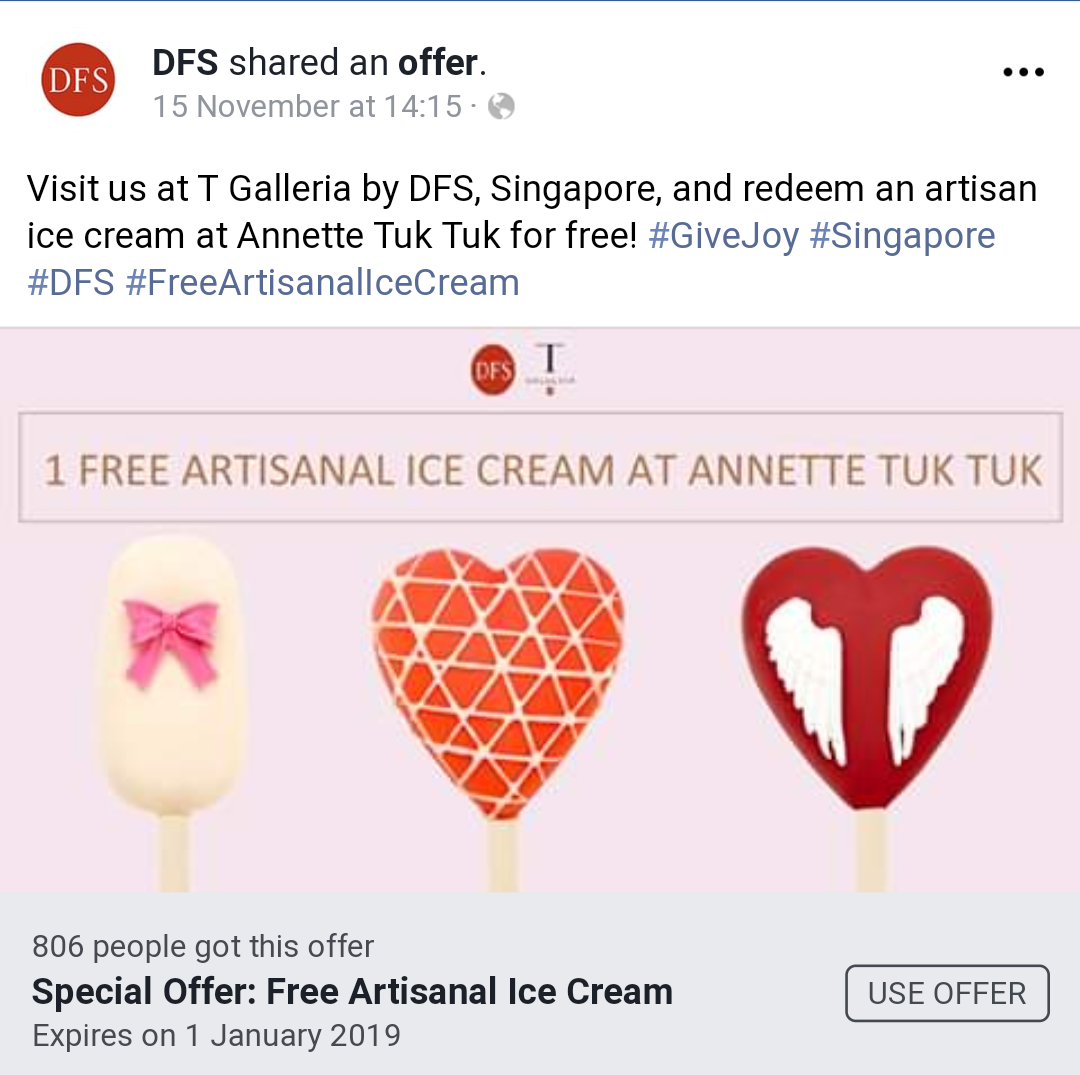Open the #FreeArtisanalIceCream hashtag

tap(322, 283)
